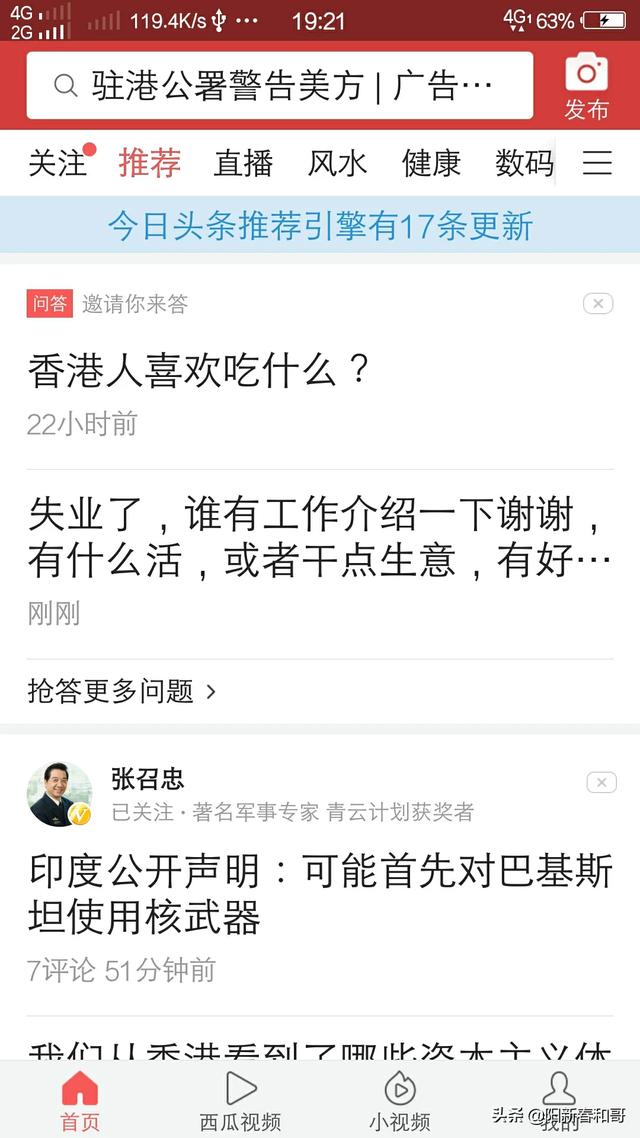Open 张召忠's profile avatar
Viewport: 640px width, 1138px height.
(x=59, y=794)
